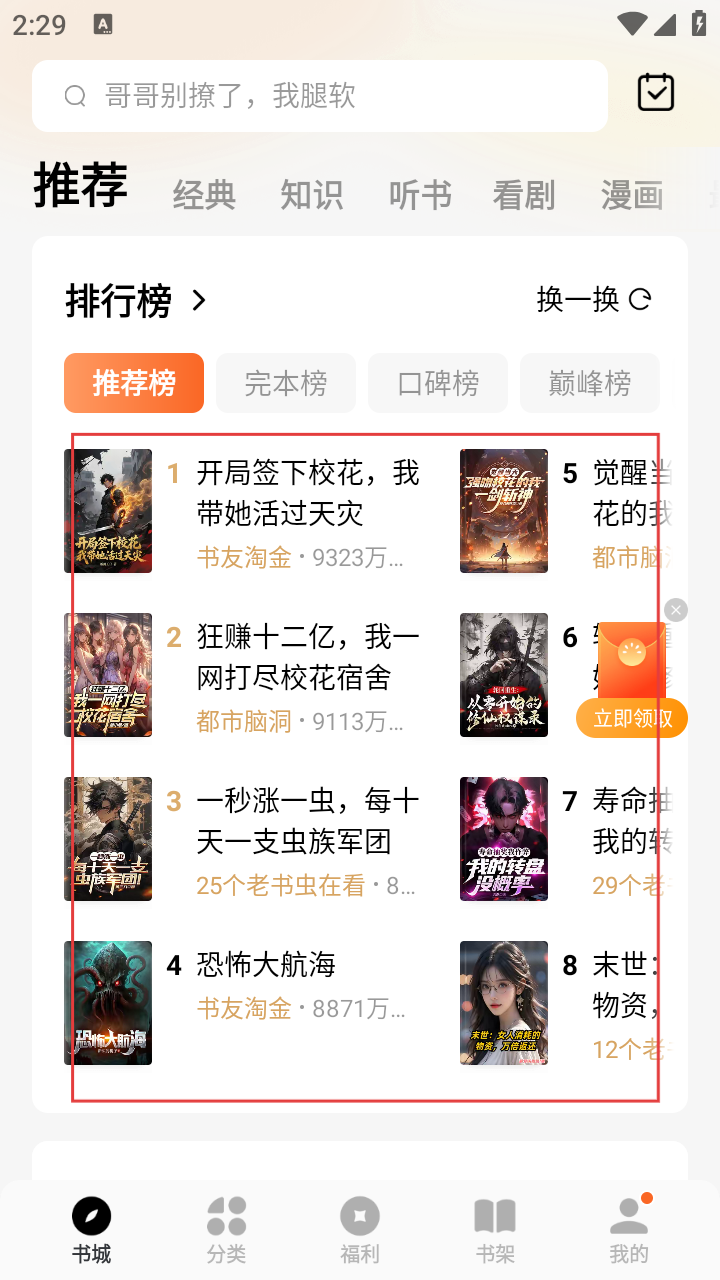Screen dimensions: 720x1280
Task: Select the 漫画 tab
Action: tap(632, 195)
